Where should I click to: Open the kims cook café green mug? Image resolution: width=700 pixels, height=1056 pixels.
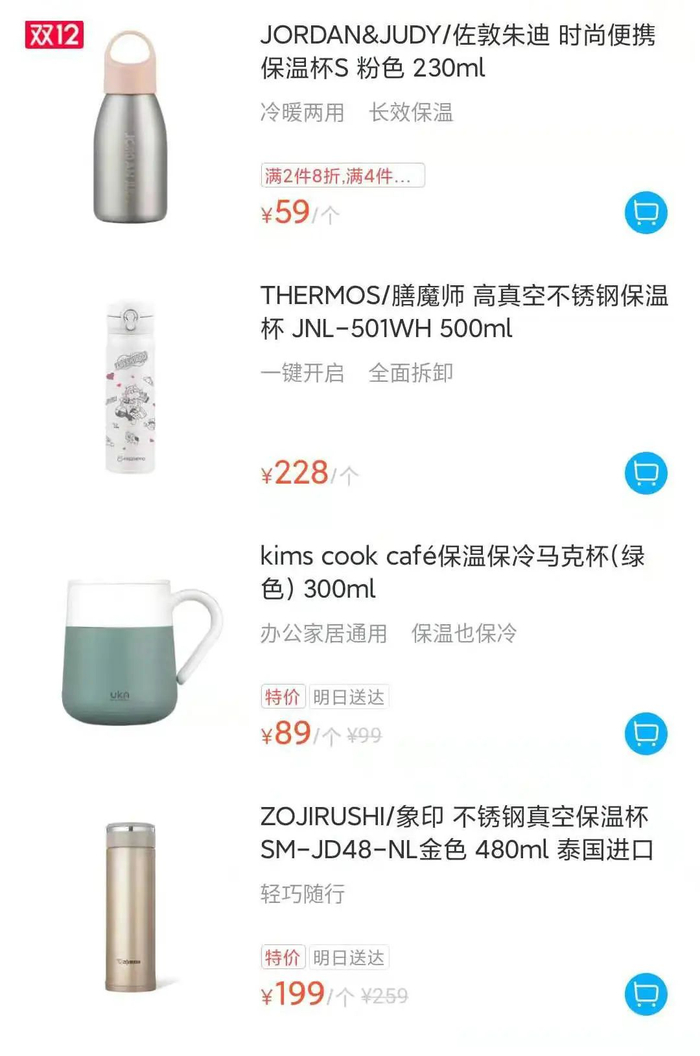pos(452,572)
